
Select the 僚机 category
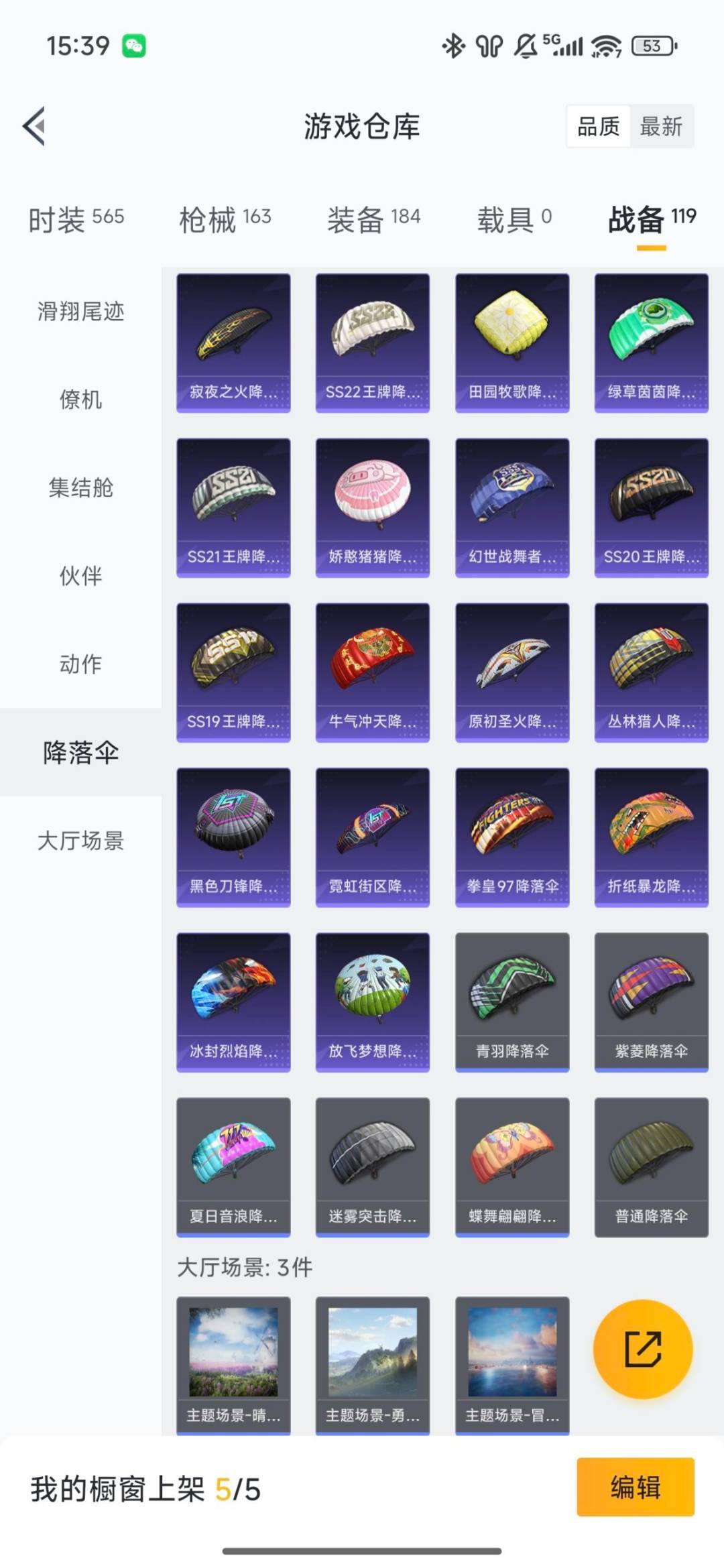point(80,400)
